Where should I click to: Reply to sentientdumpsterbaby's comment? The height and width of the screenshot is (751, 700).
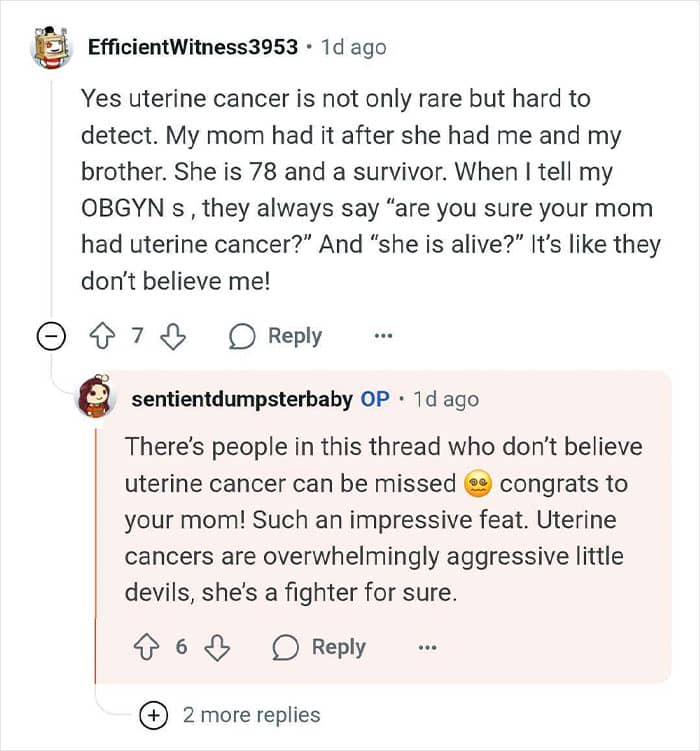coord(319,648)
